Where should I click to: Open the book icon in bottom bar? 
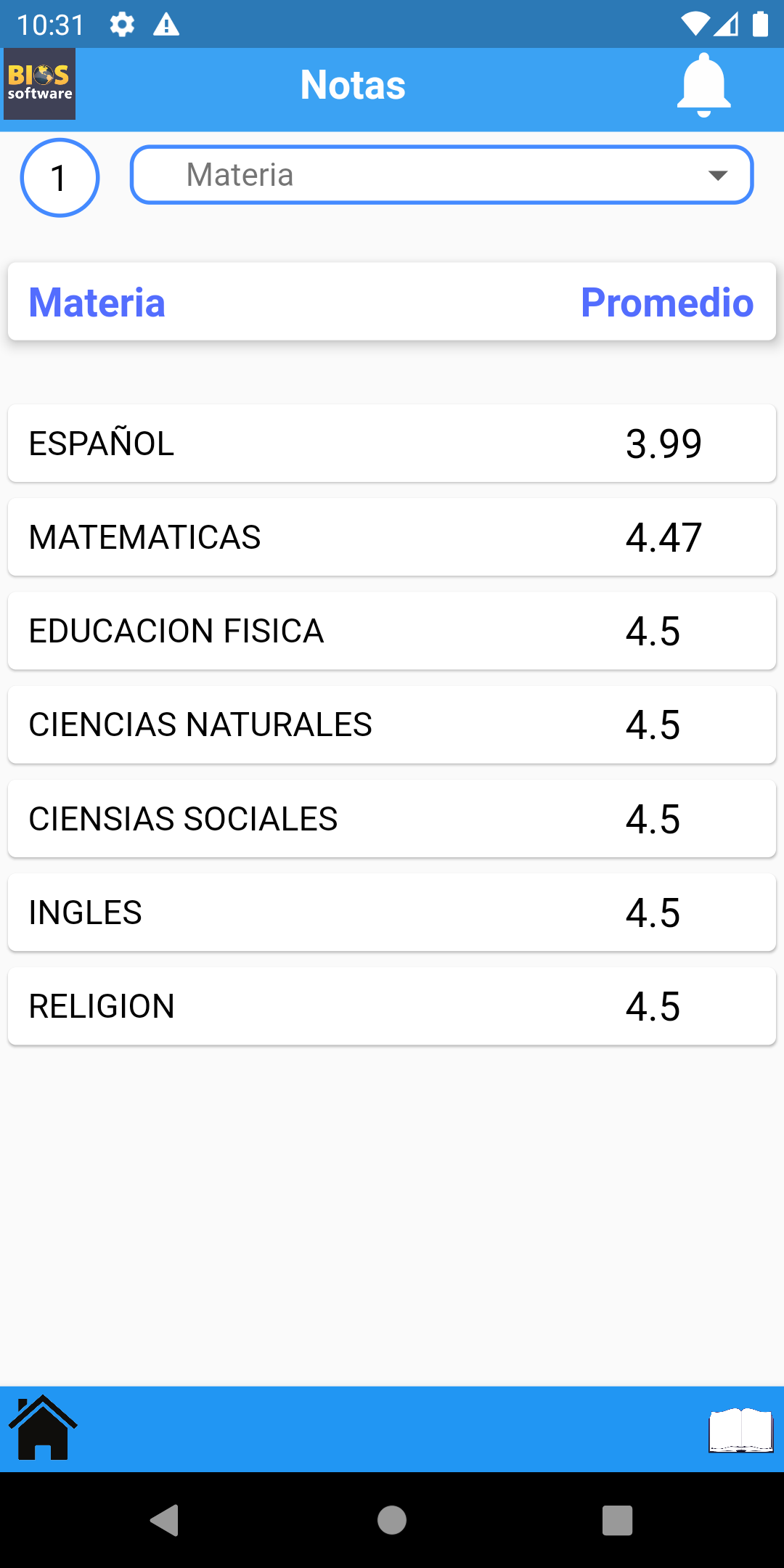coord(740,1430)
